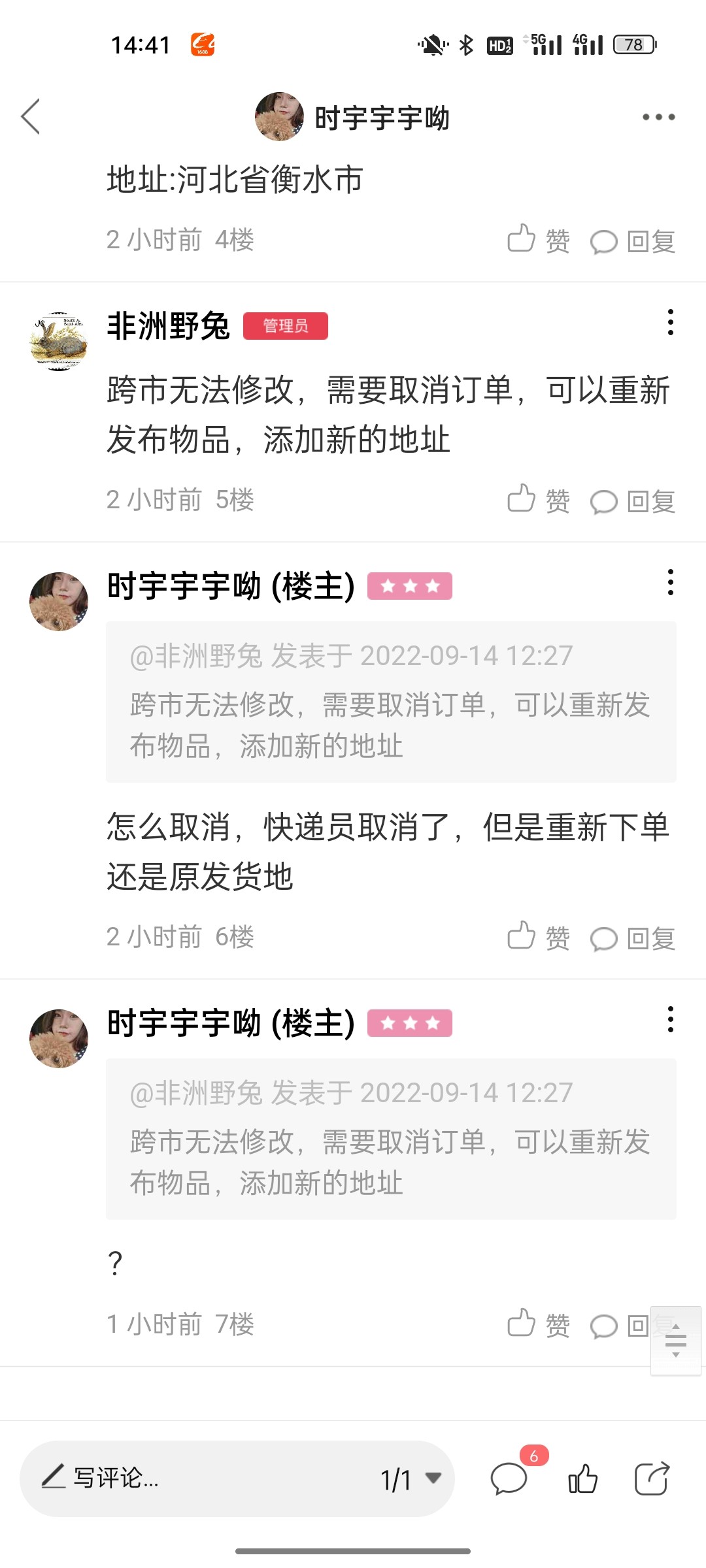
Task: Tap the floating scroll handle button
Action: click(x=676, y=1341)
